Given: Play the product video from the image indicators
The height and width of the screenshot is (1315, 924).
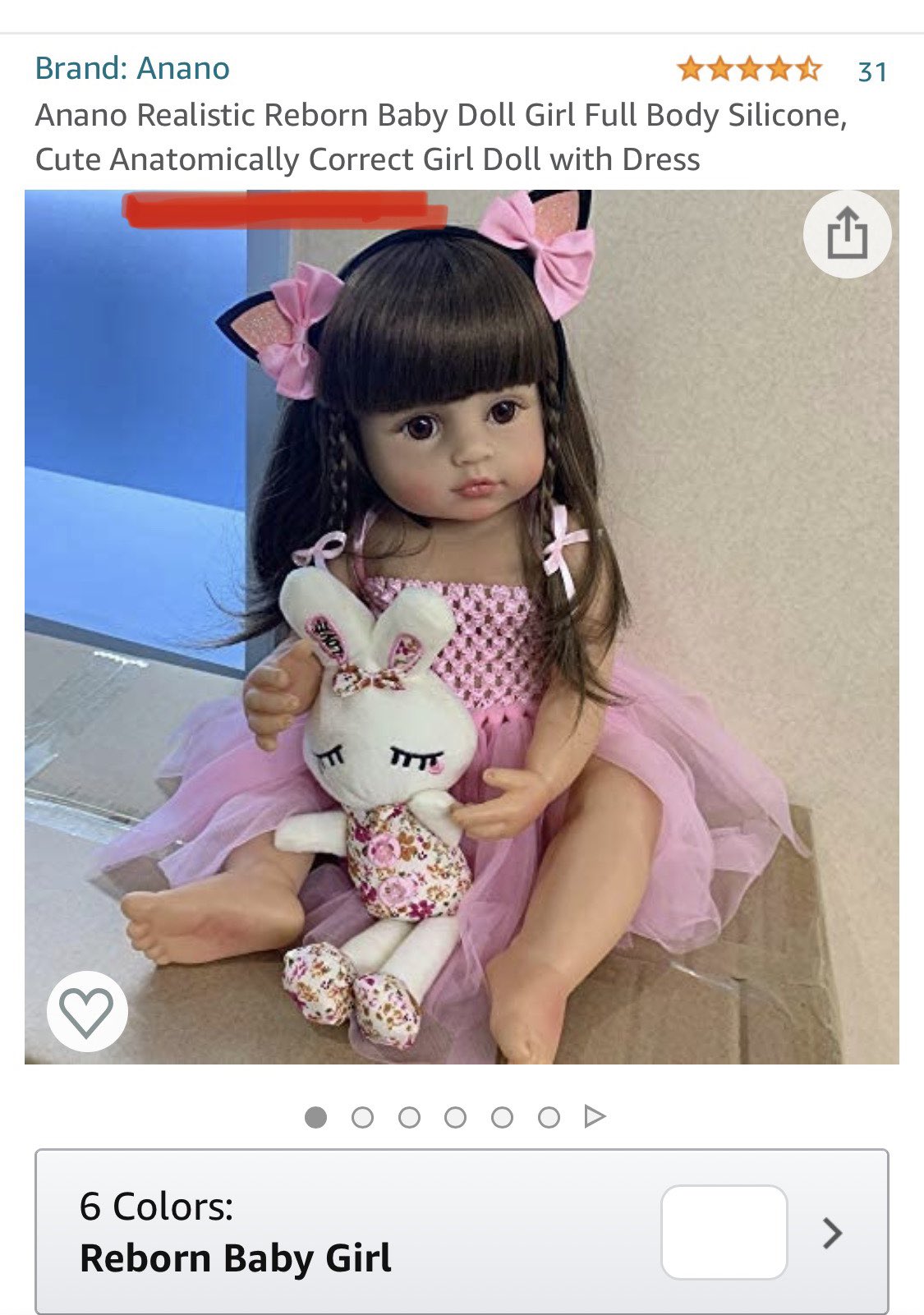Looking at the screenshot, I should 595,1117.
